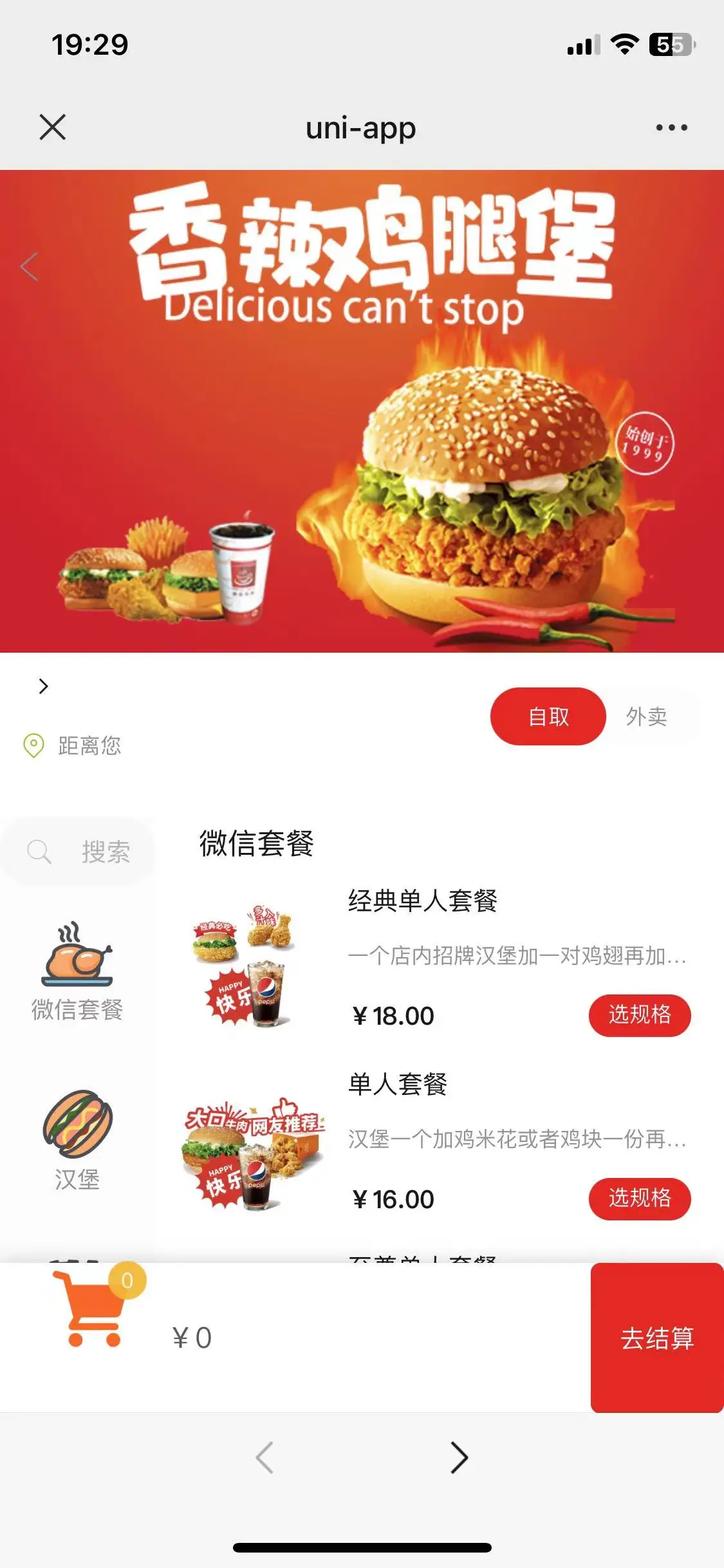The width and height of the screenshot is (724, 1568).
Task: Choose specs for 经典单人套餐
Action: tap(639, 1015)
